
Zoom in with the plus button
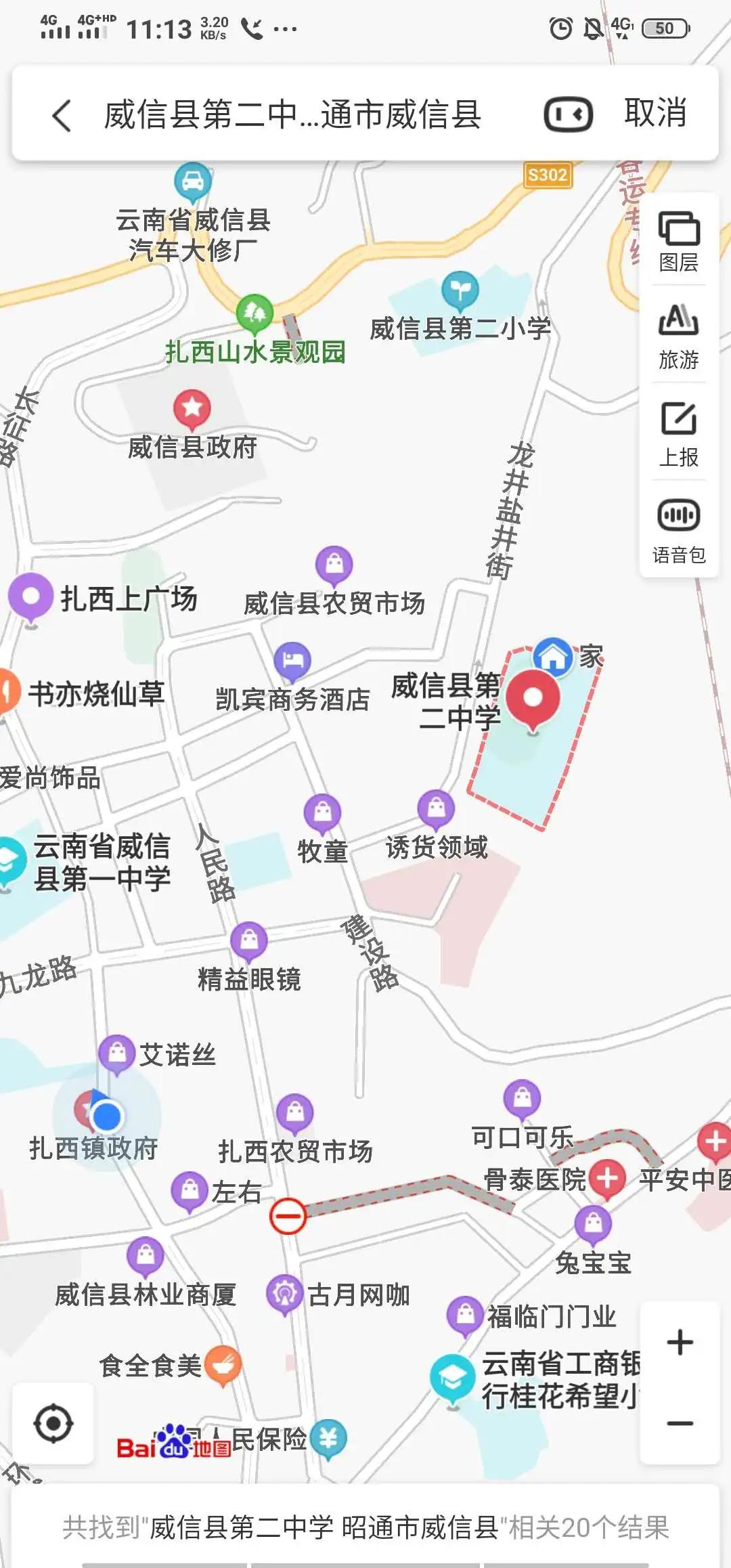[x=680, y=1342]
